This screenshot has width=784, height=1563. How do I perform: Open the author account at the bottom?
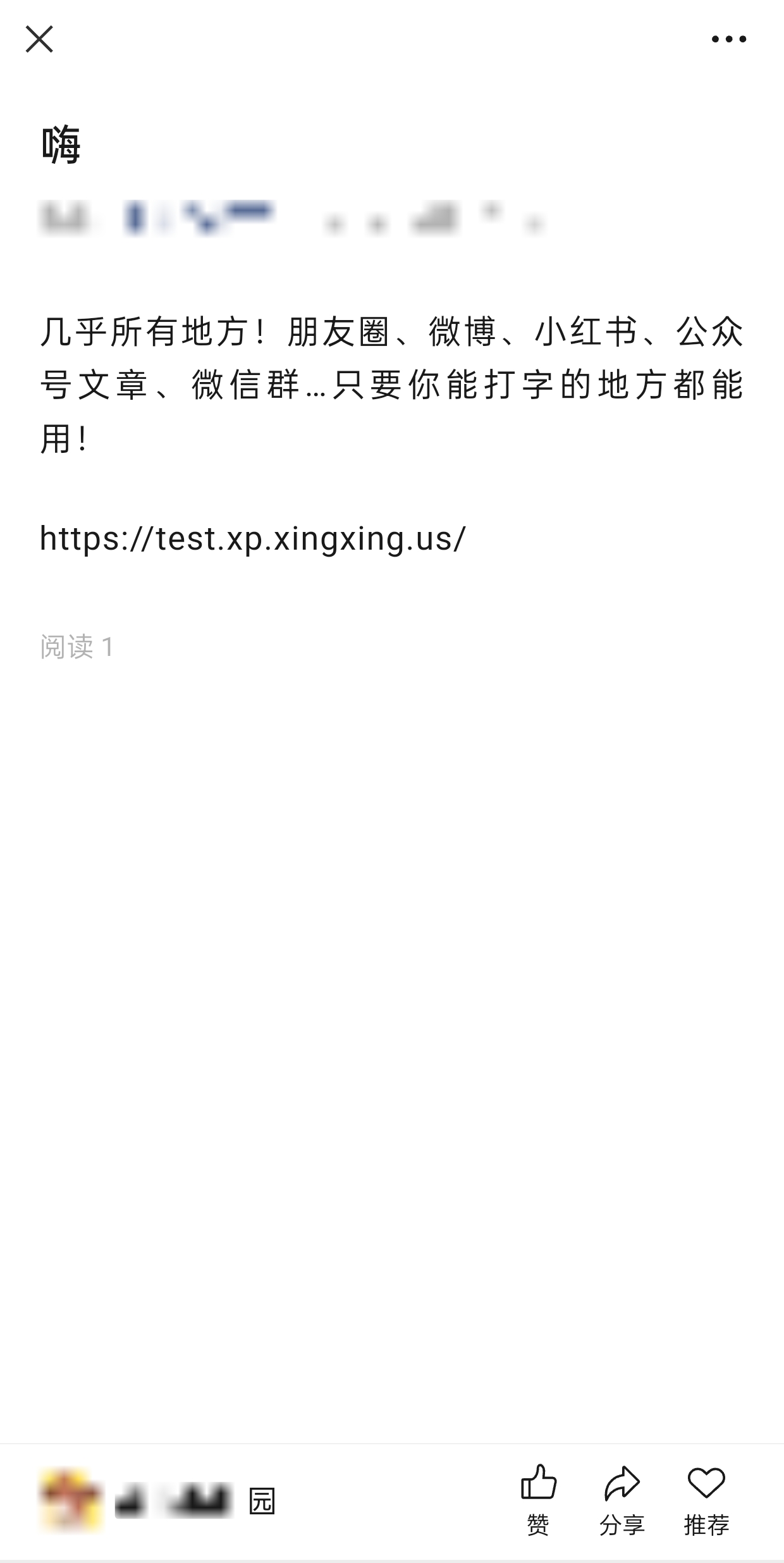(x=158, y=1500)
